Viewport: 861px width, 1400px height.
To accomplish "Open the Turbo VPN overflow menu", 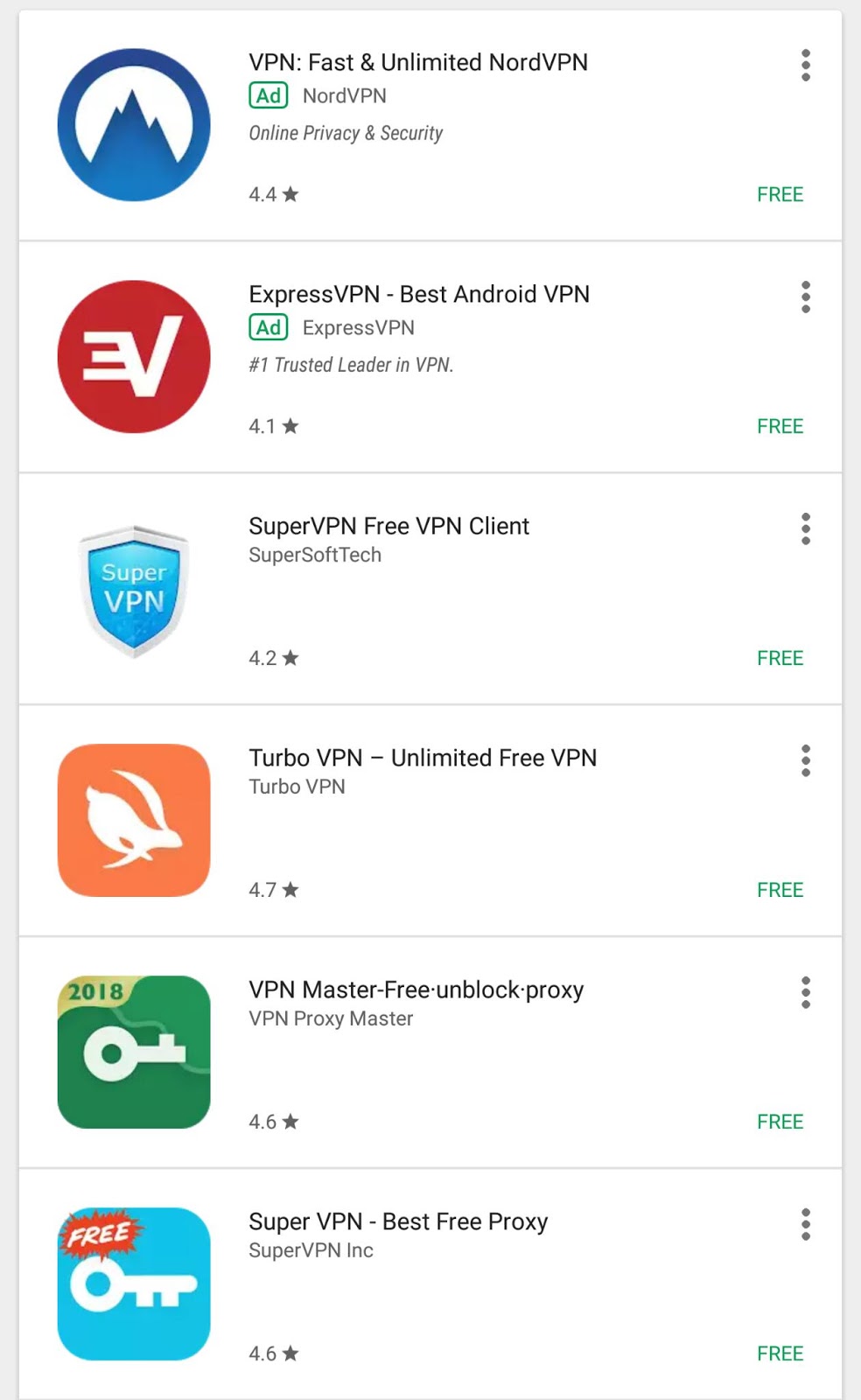I will 805,761.
